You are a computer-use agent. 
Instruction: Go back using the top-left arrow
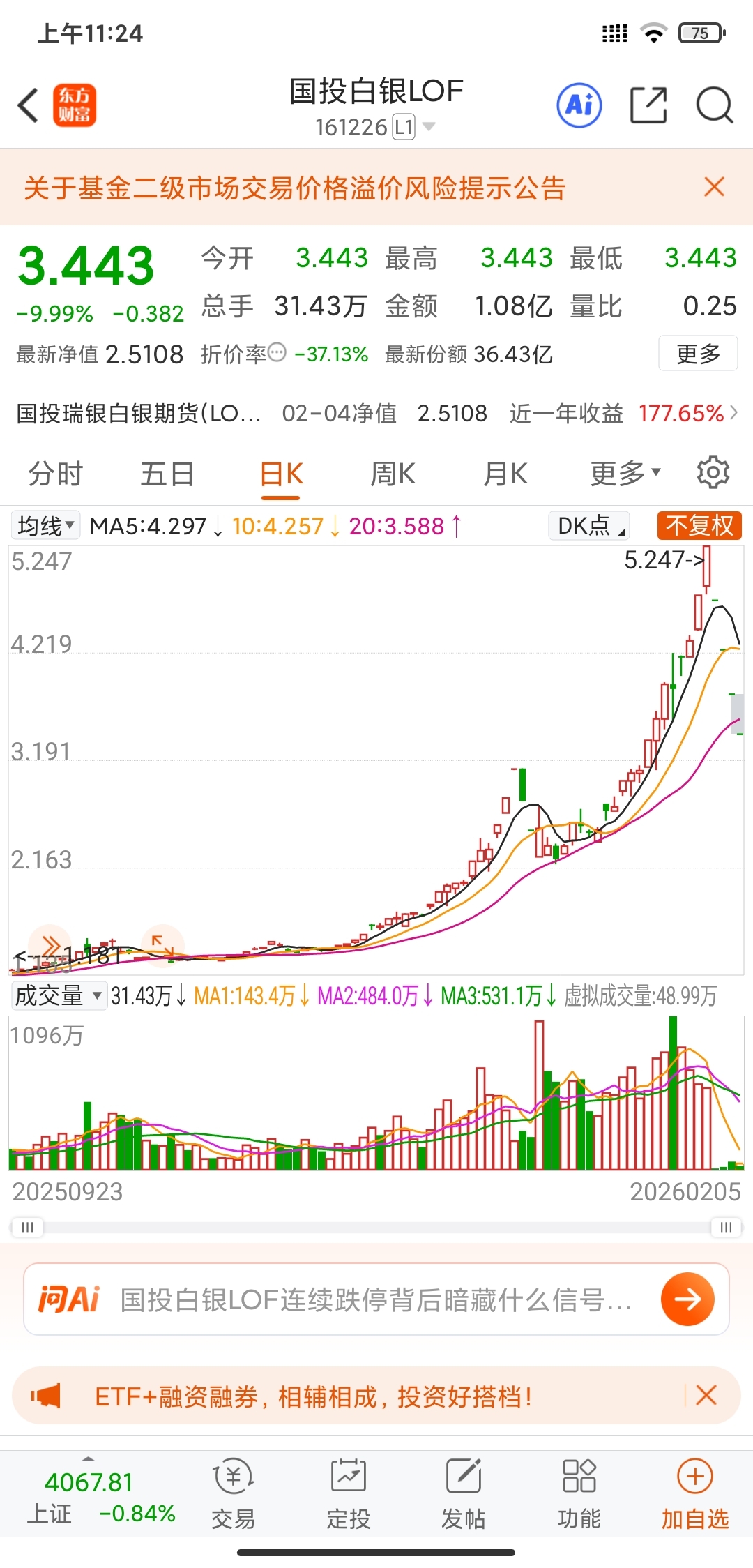coord(28,106)
